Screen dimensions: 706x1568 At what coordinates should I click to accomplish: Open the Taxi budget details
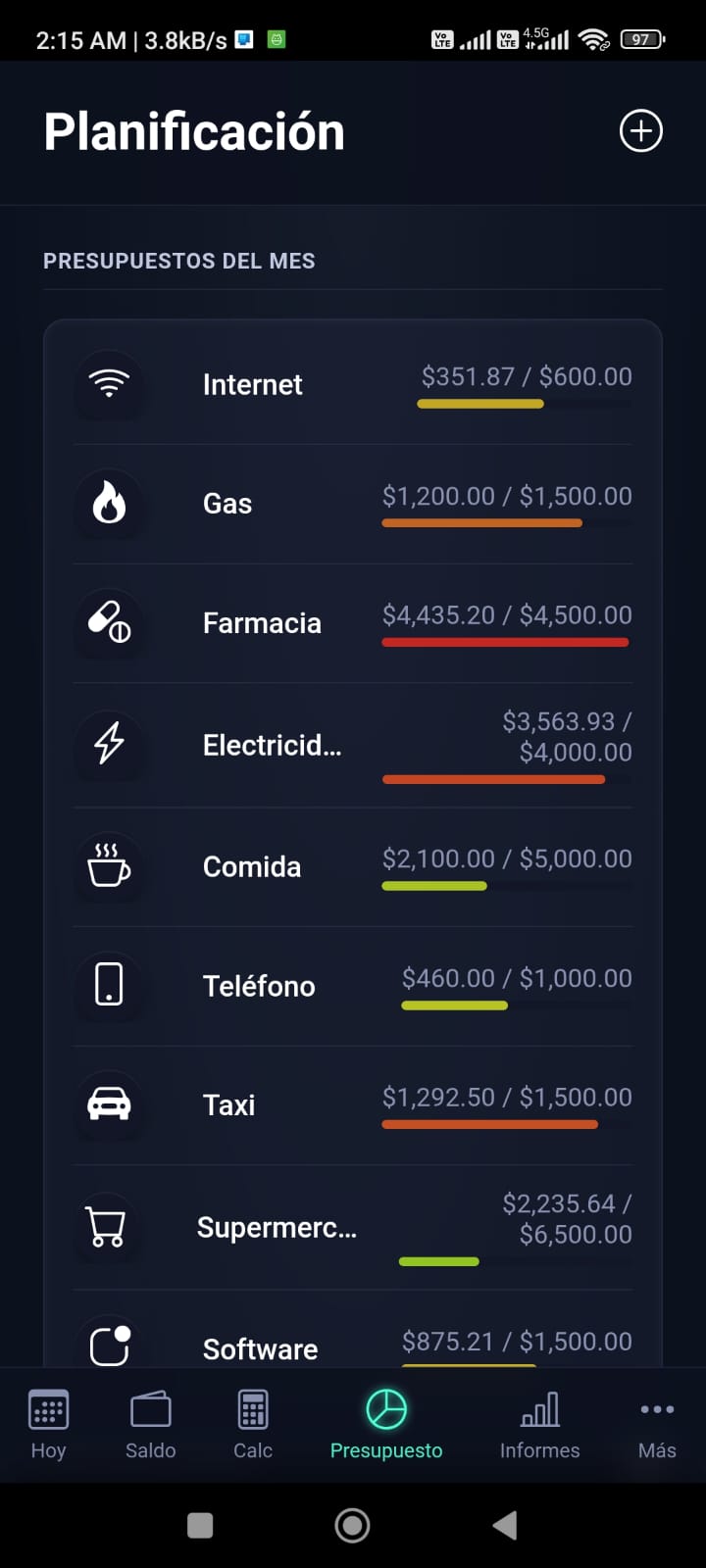coord(353,1105)
